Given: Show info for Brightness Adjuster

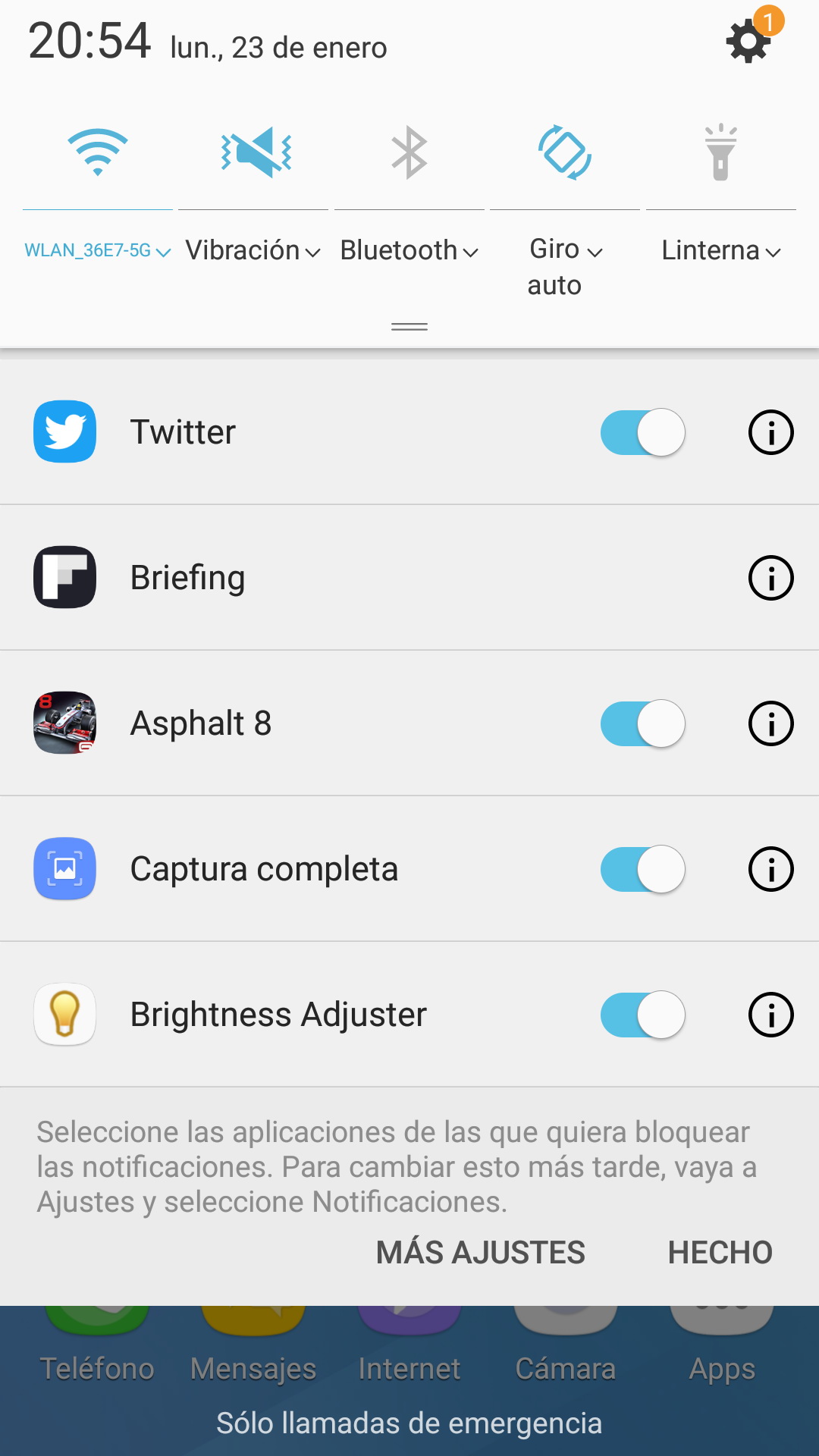Looking at the screenshot, I should coord(770,1015).
